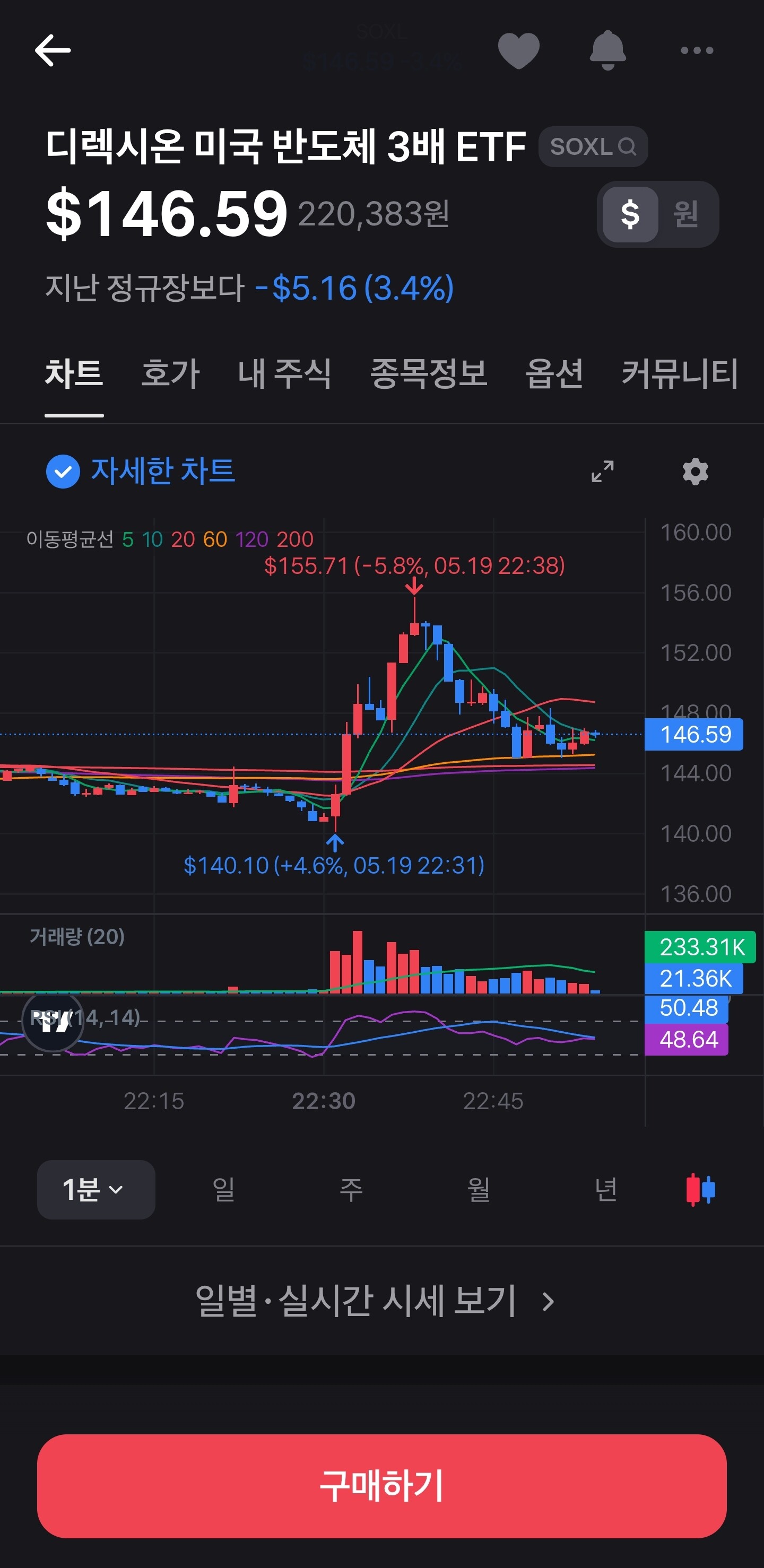Image resolution: width=764 pixels, height=1568 pixels.
Task: View the 커뮤니티 tab
Action: [680, 373]
